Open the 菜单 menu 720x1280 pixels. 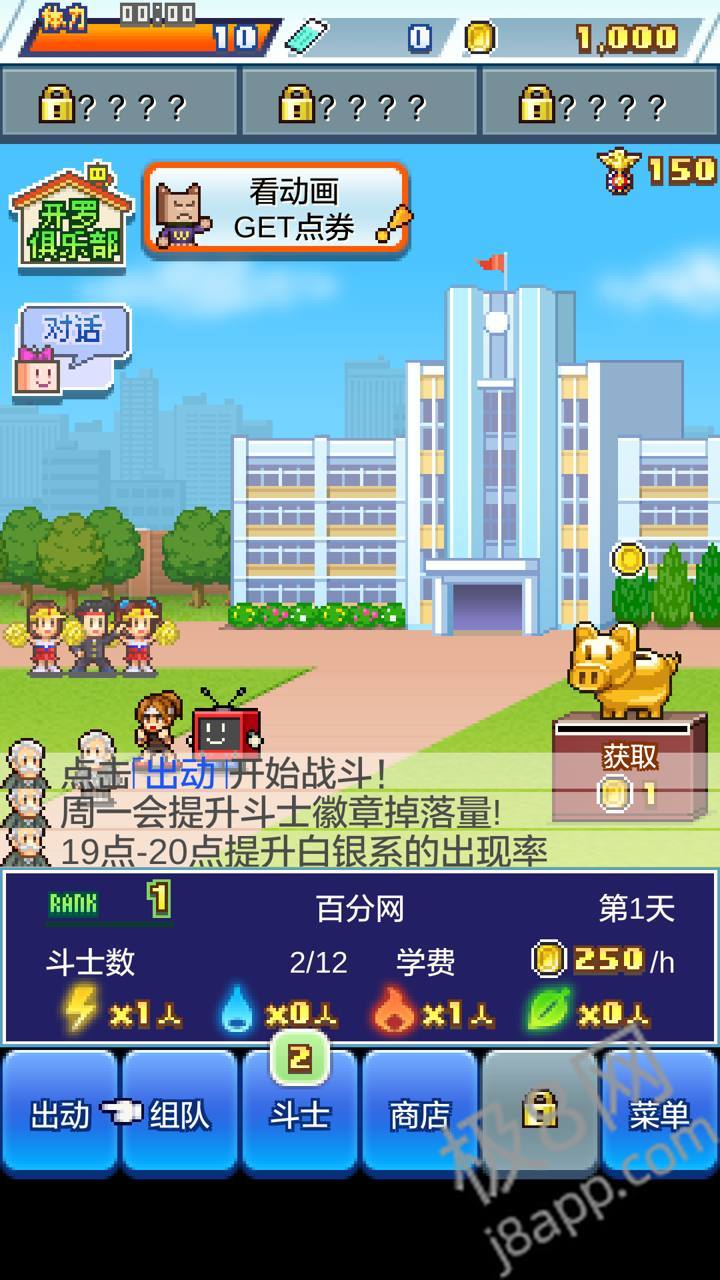pyautogui.click(x=660, y=1114)
